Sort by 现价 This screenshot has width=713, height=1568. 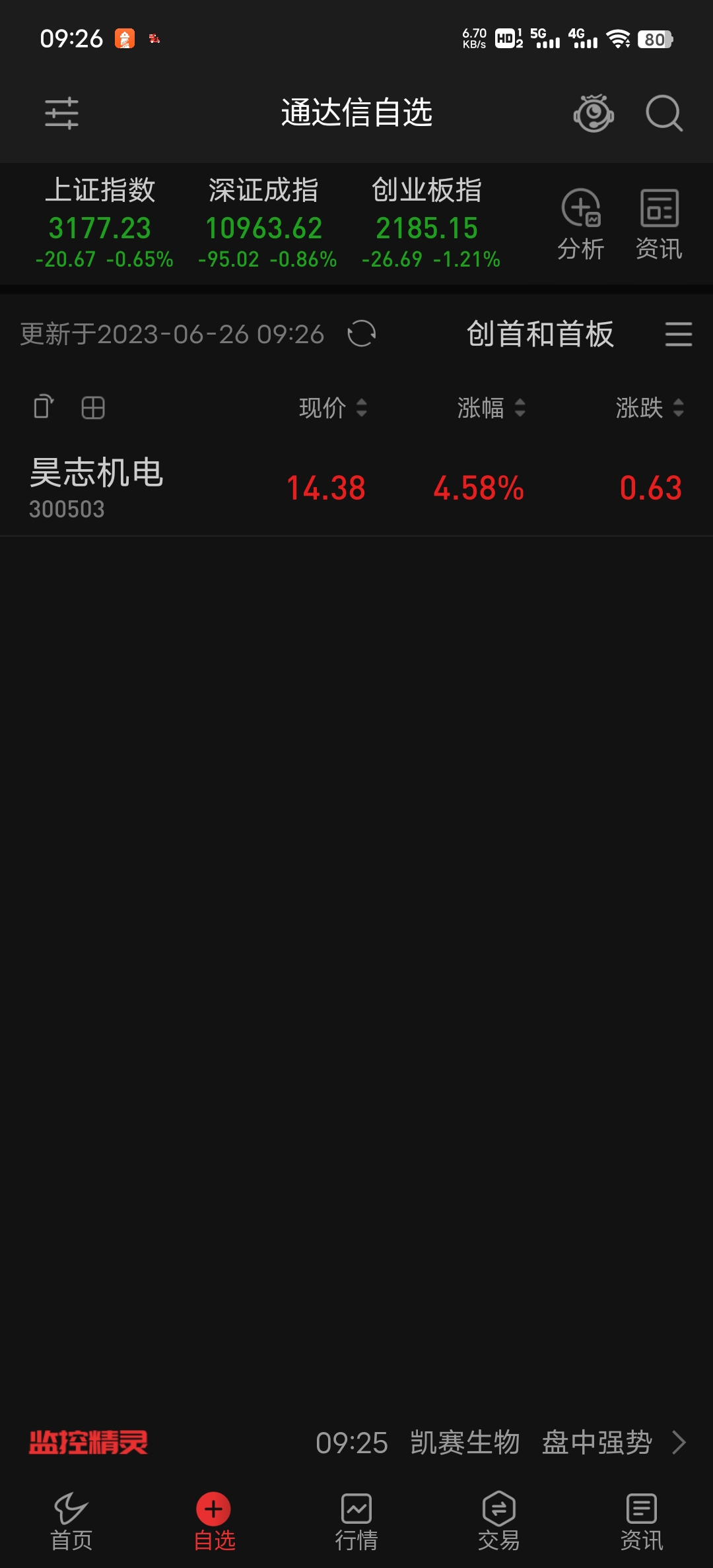333,408
